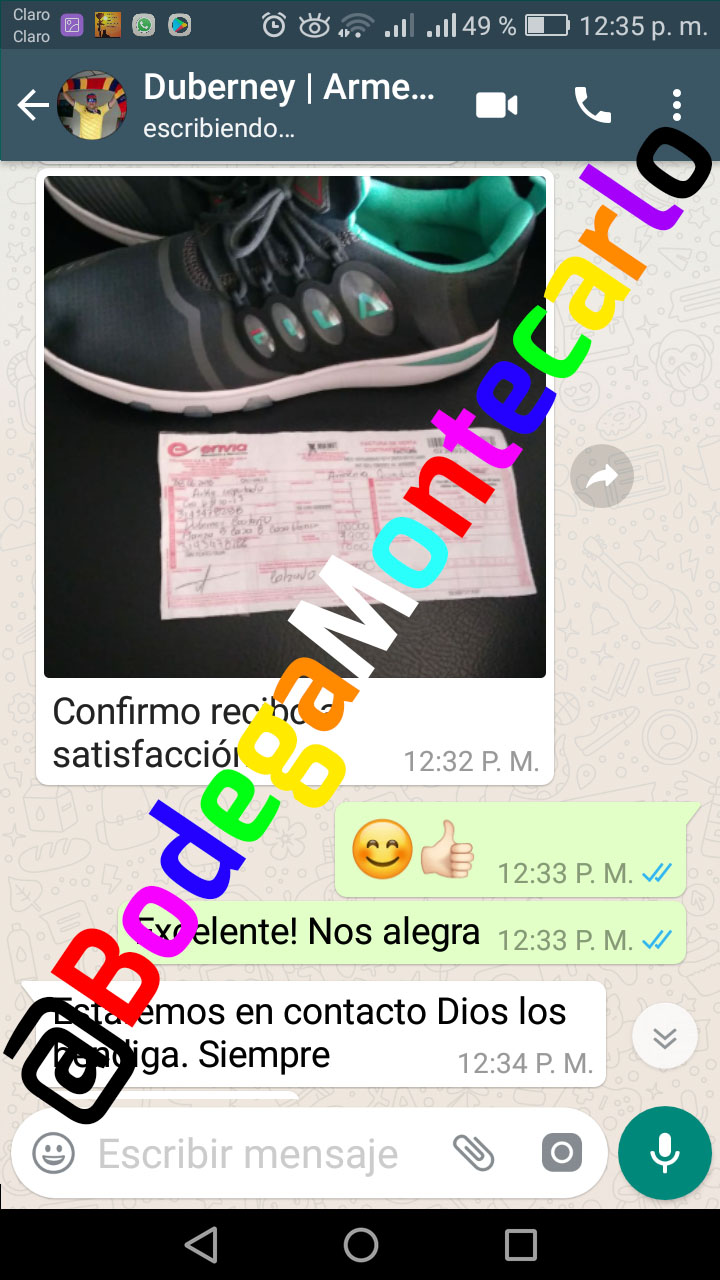Open the recent apps view
This screenshot has height=1280, width=720.
pyautogui.click(x=521, y=1245)
